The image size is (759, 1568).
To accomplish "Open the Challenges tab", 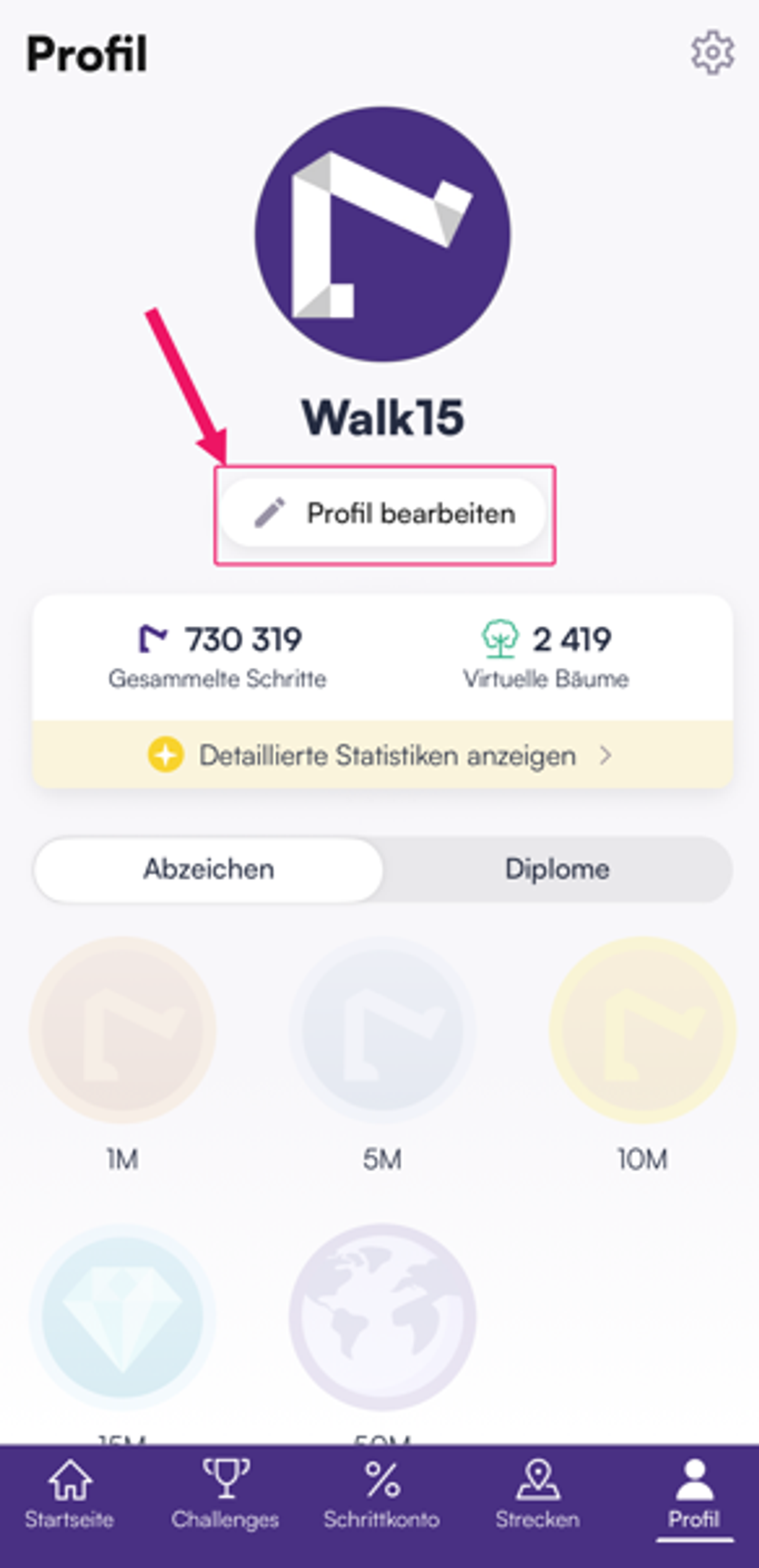I will coord(225,1494).
